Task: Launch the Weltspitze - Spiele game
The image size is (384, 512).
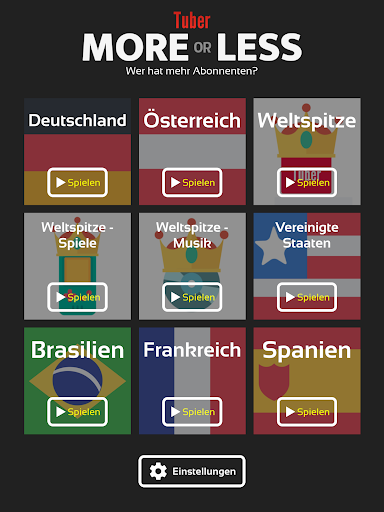Action: 77,297
